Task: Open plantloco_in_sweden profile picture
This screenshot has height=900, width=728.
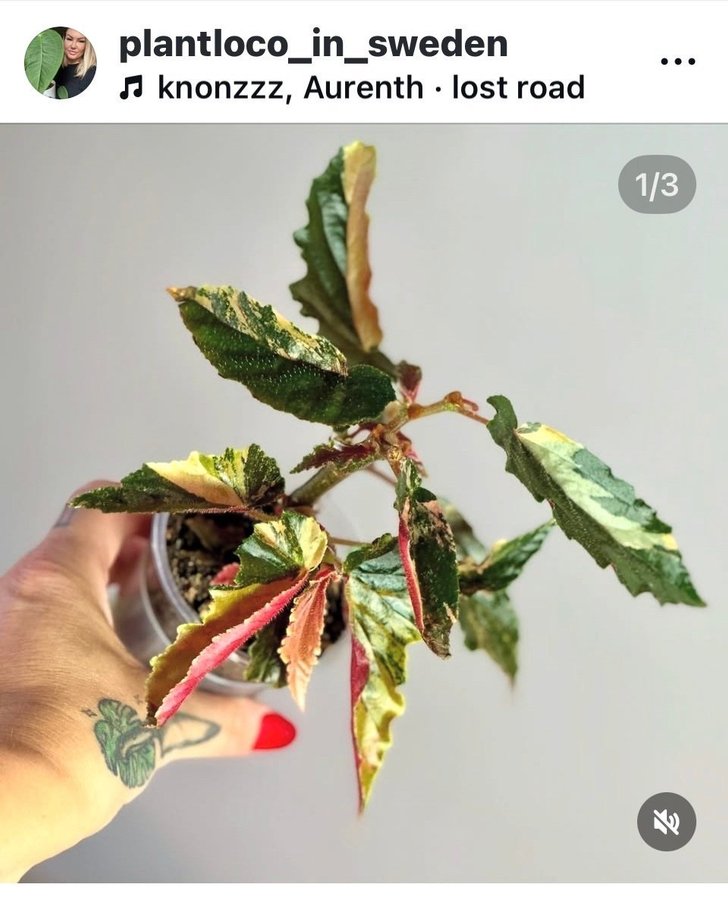Action: (60, 62)
